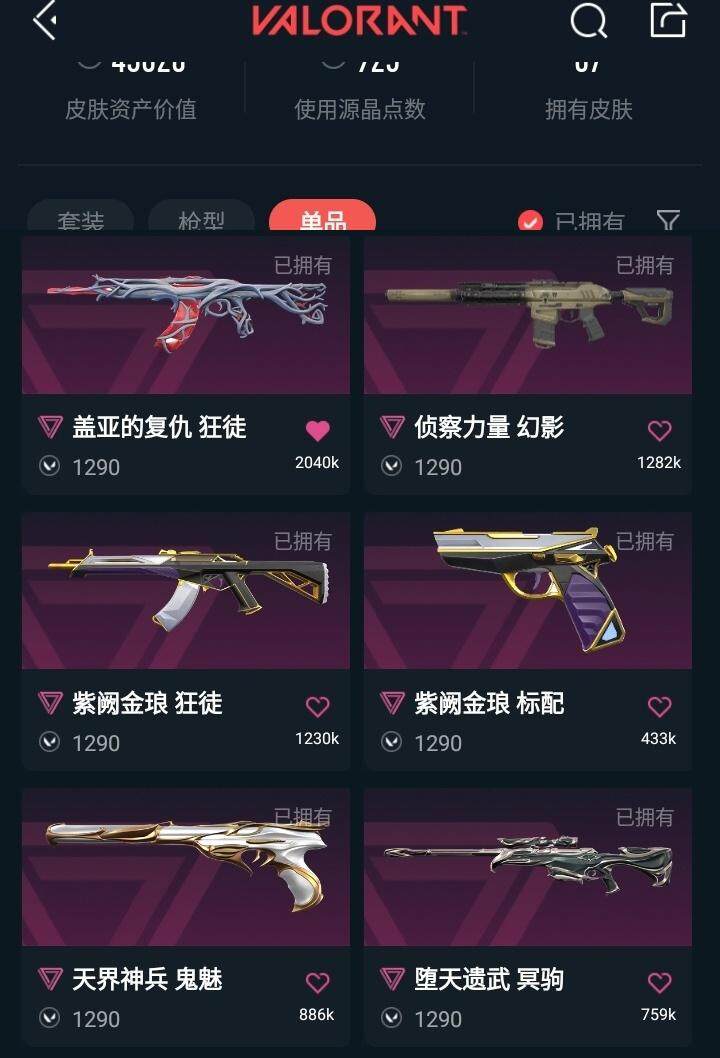This screenshot has width=720, height=1058.
Task: Share this page via share icon
Action: point(668,20)
